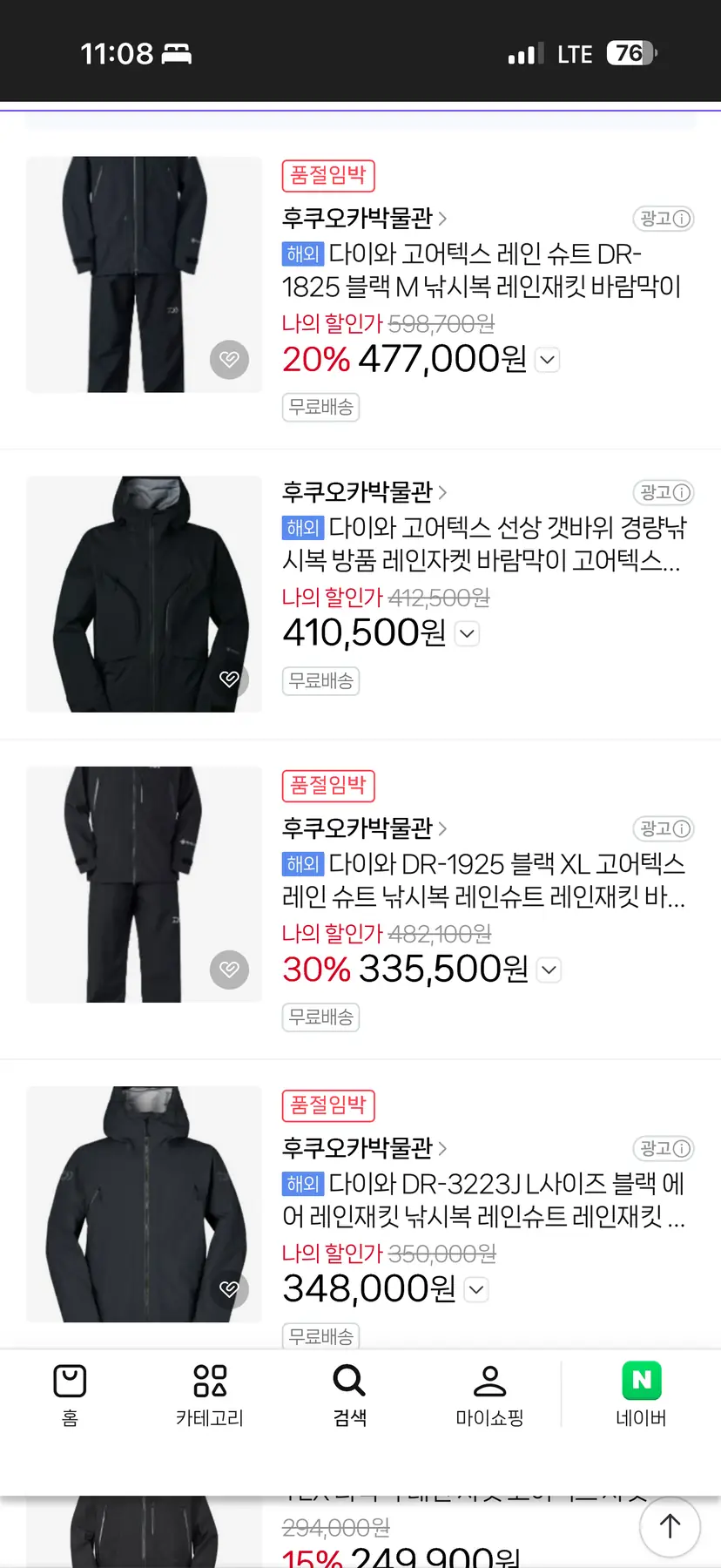The height and width of the screenshot is (1568, 721).
Task: Like the DR-3223J jacket
Action: 230,1289
